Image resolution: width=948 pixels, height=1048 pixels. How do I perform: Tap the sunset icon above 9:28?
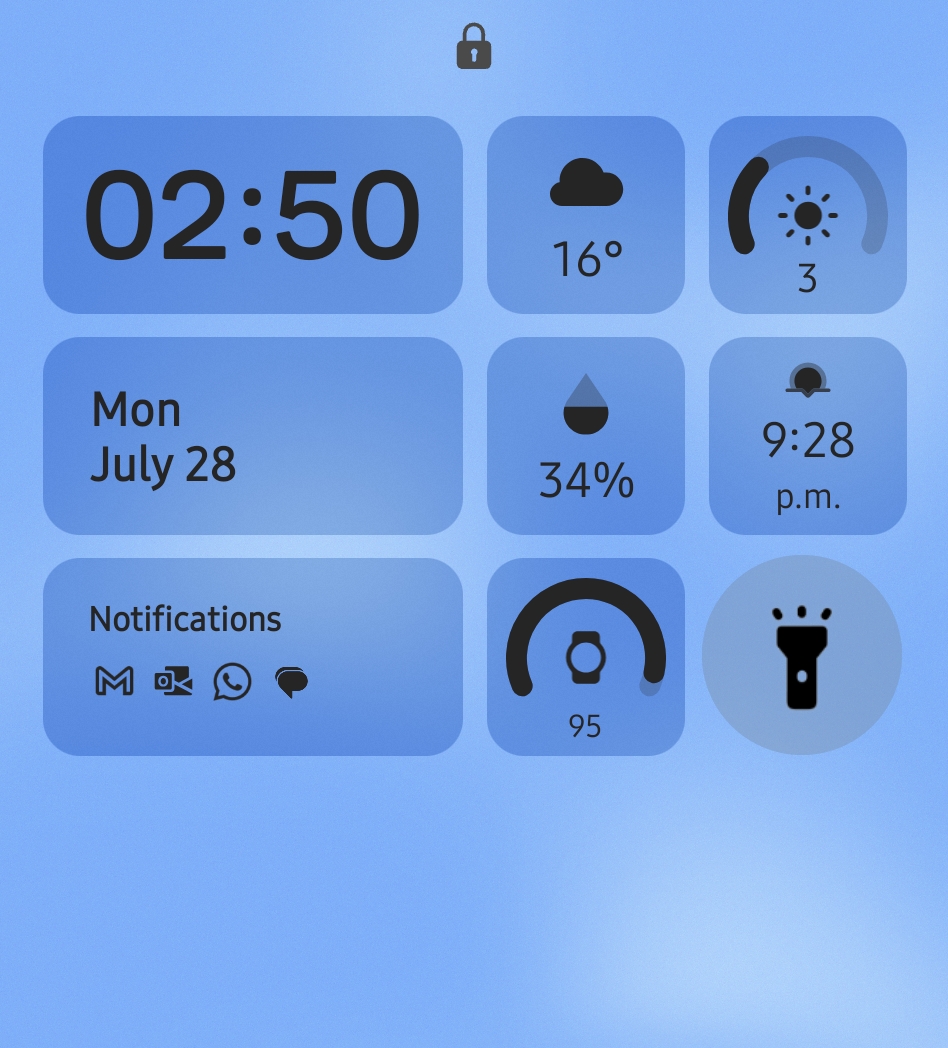pyautogui.click(x=807, y=381)
